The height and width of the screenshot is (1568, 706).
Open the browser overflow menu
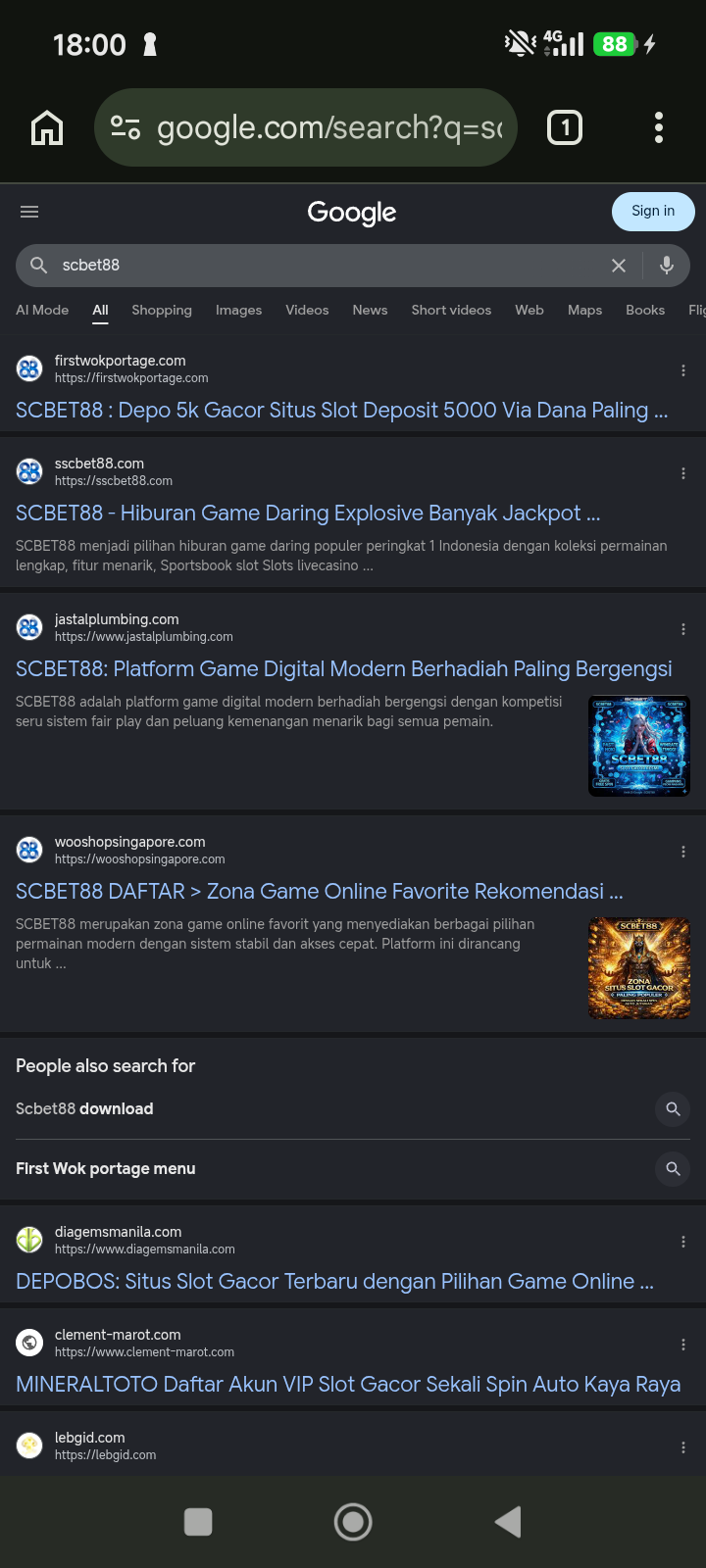click(659, 127)
